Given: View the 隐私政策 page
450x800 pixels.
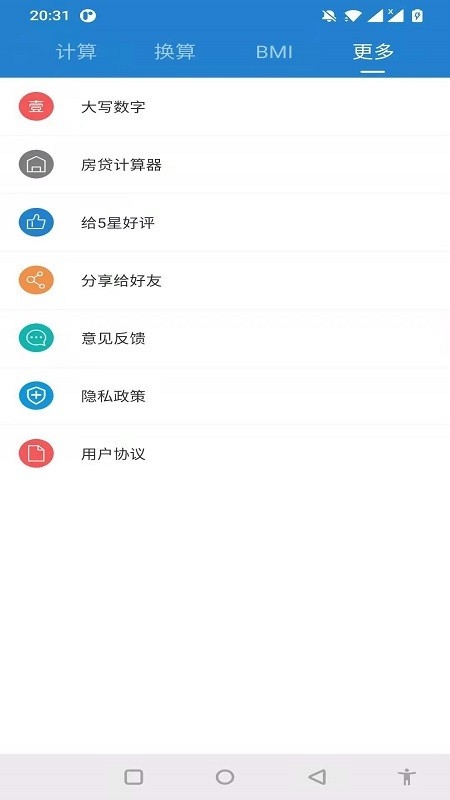Looking at the screenshot, I should pyautogui.click(x=225, y=396).
